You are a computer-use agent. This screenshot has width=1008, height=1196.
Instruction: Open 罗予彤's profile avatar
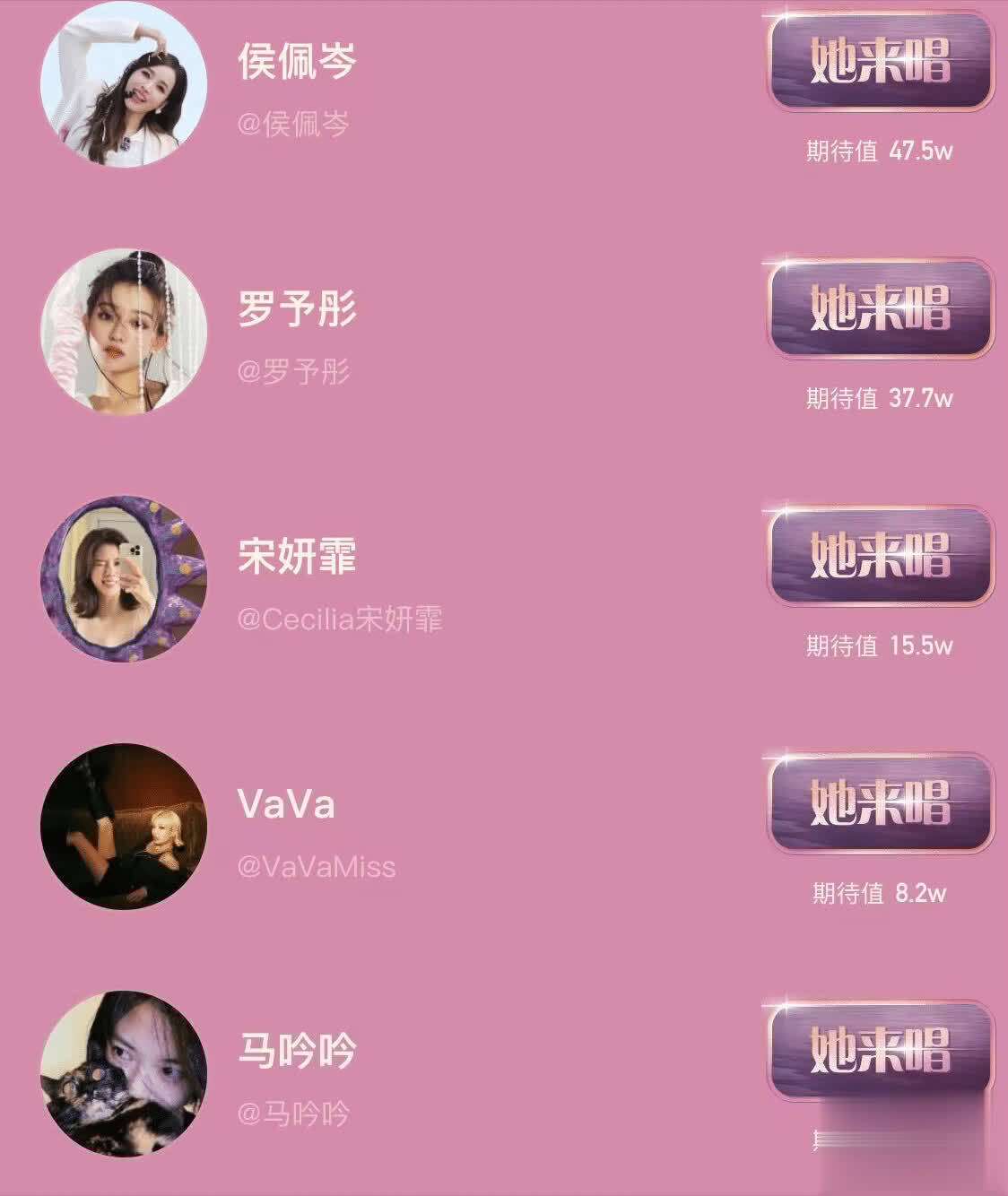[x=124, y=332]
